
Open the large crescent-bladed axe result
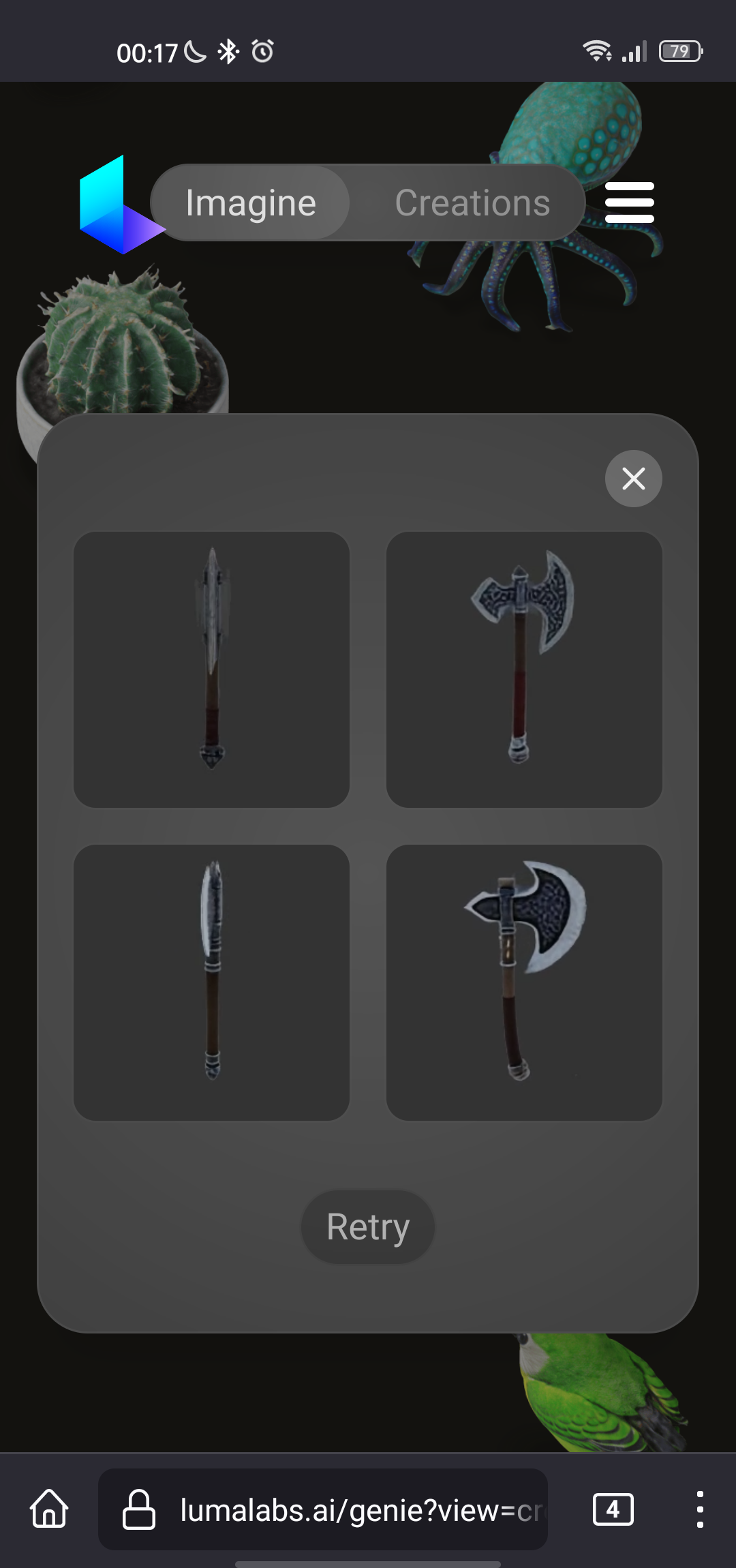pyautogui.click(x=524, y=982)
